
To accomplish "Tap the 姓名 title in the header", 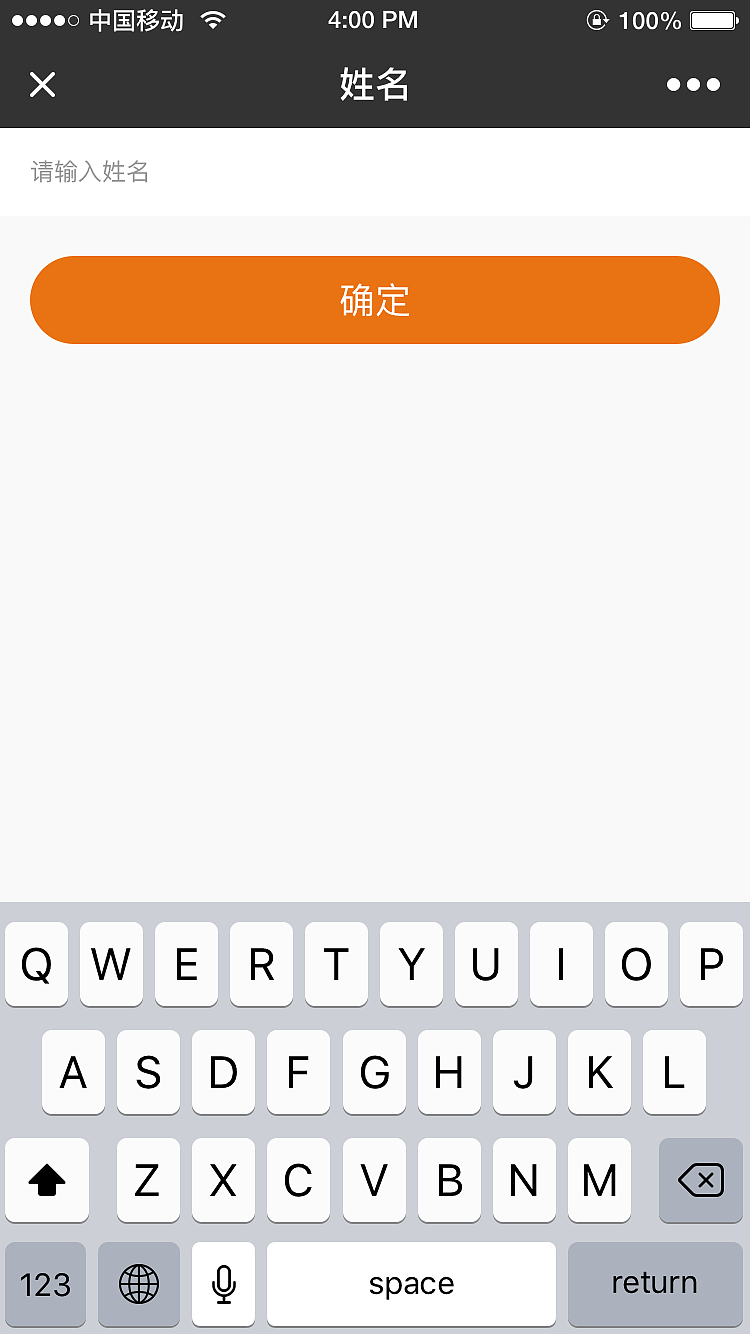I will point(375,85).
